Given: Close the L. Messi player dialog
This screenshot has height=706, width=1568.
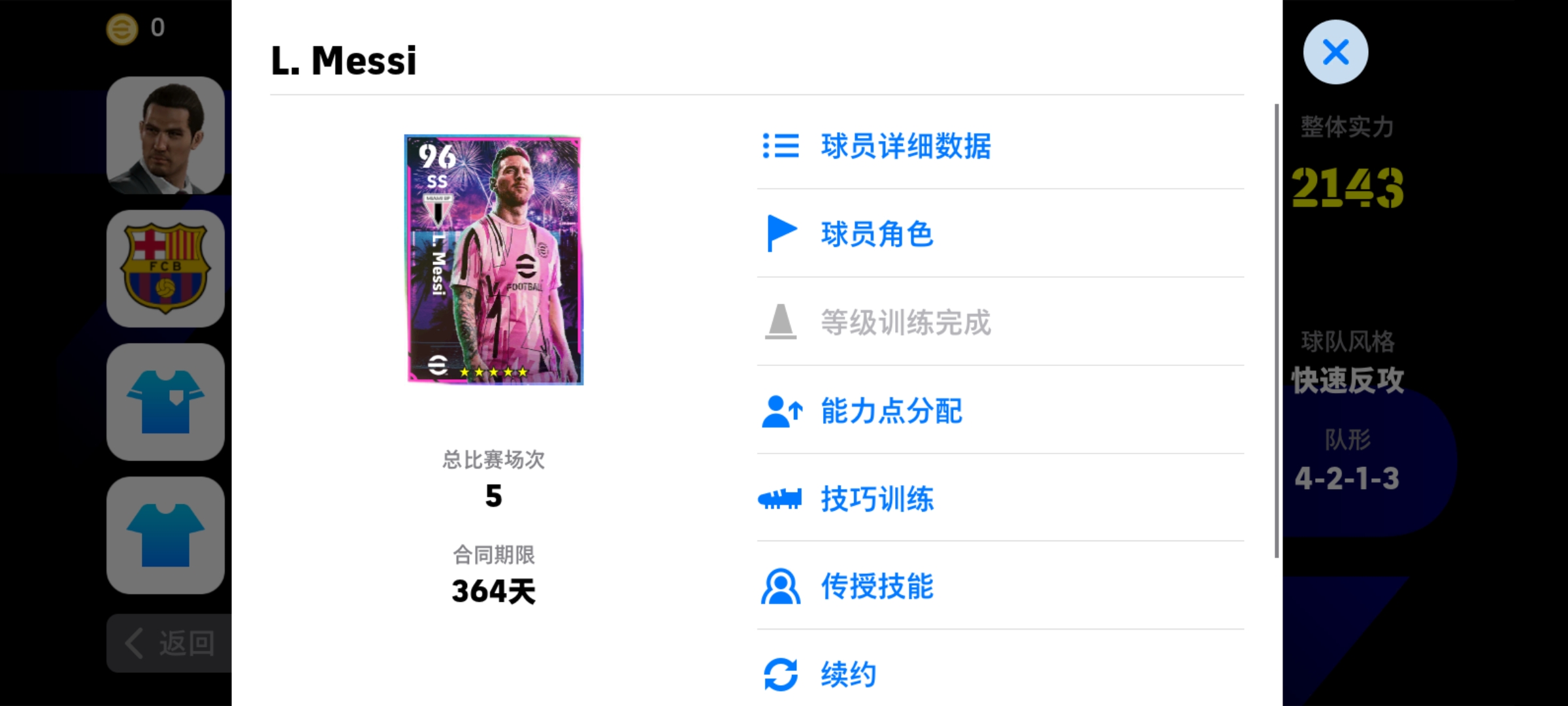Looking at the screenshot, I should pyautogui.click(x=1335, y=52).
